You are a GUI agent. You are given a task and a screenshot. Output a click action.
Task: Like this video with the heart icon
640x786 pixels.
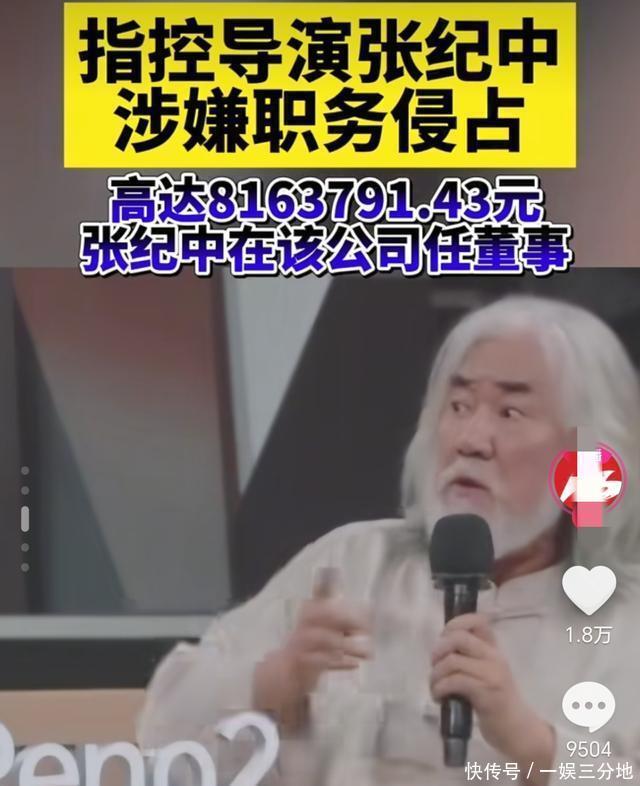click(588, 591)
